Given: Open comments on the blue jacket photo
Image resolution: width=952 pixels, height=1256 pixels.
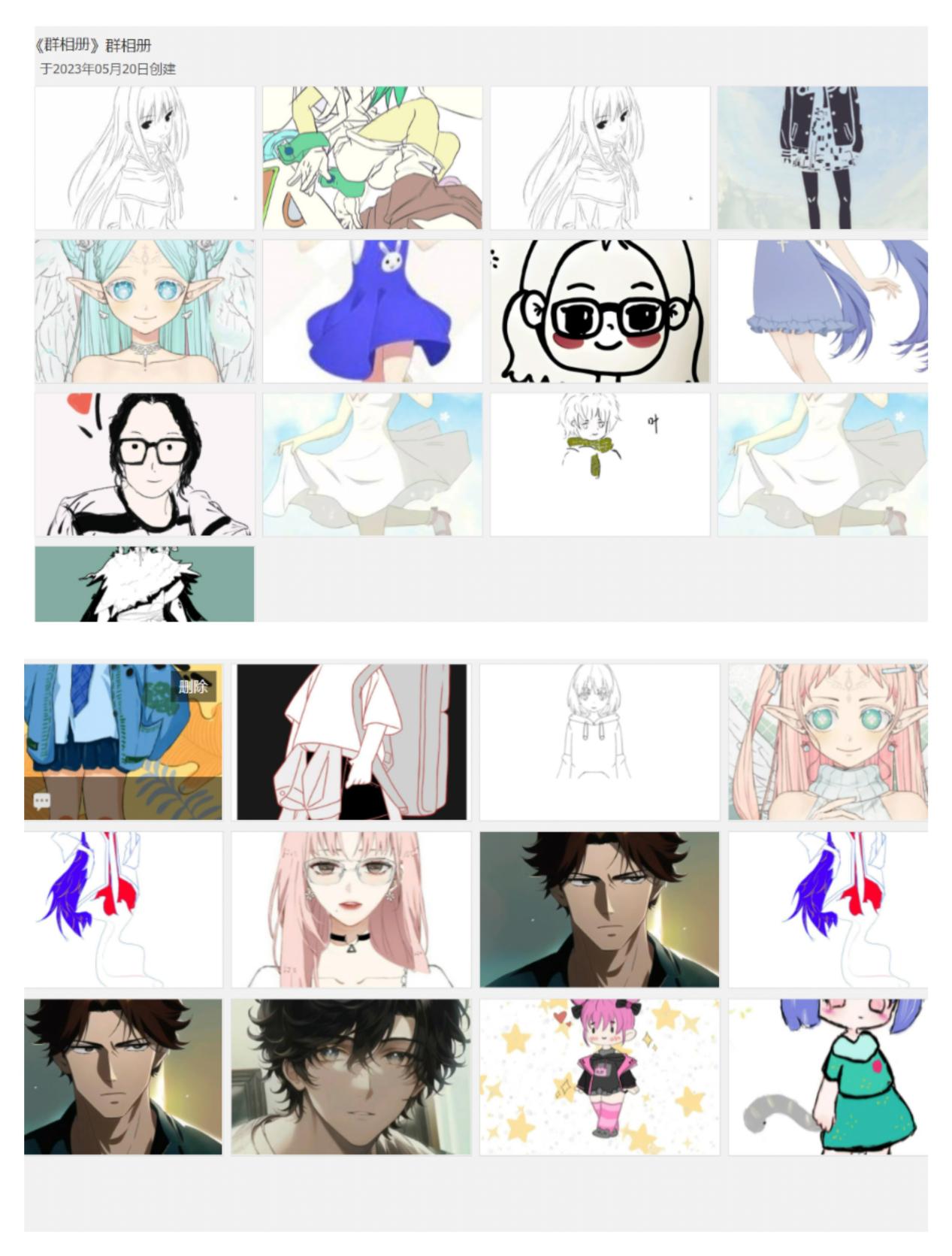Looking at the screenshot, I should pos(42,801).
